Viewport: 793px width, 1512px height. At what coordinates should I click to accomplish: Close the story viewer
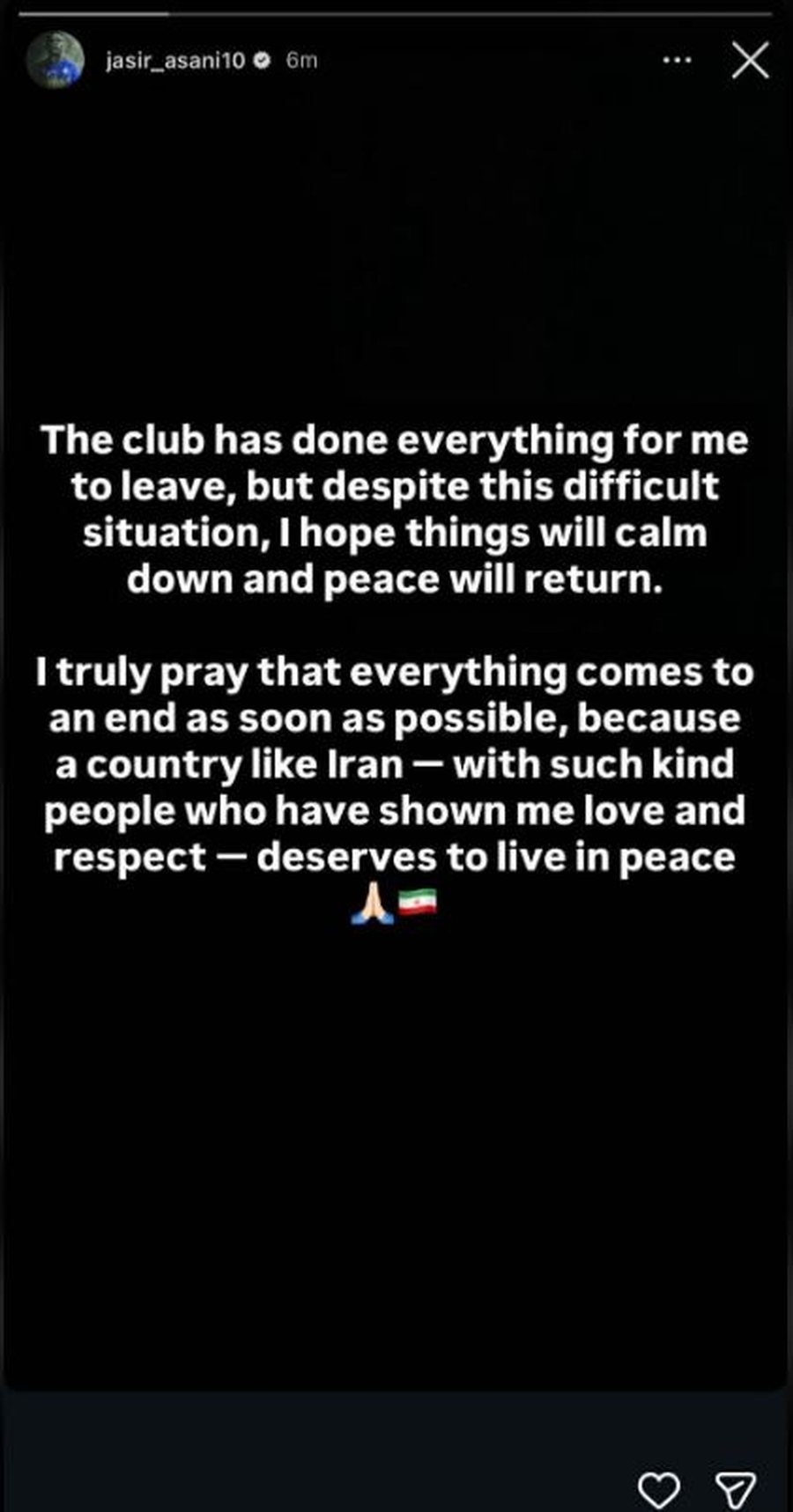(750, 61)
